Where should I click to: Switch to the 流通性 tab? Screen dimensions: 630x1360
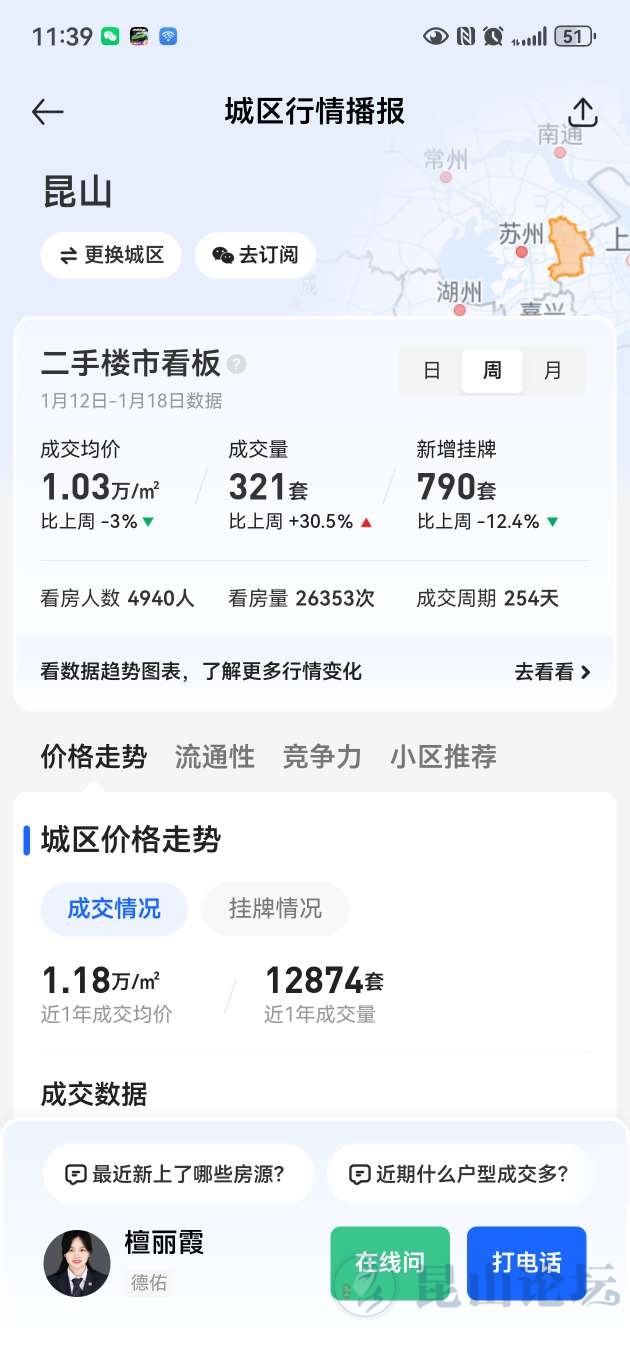[x=215, y=757]
